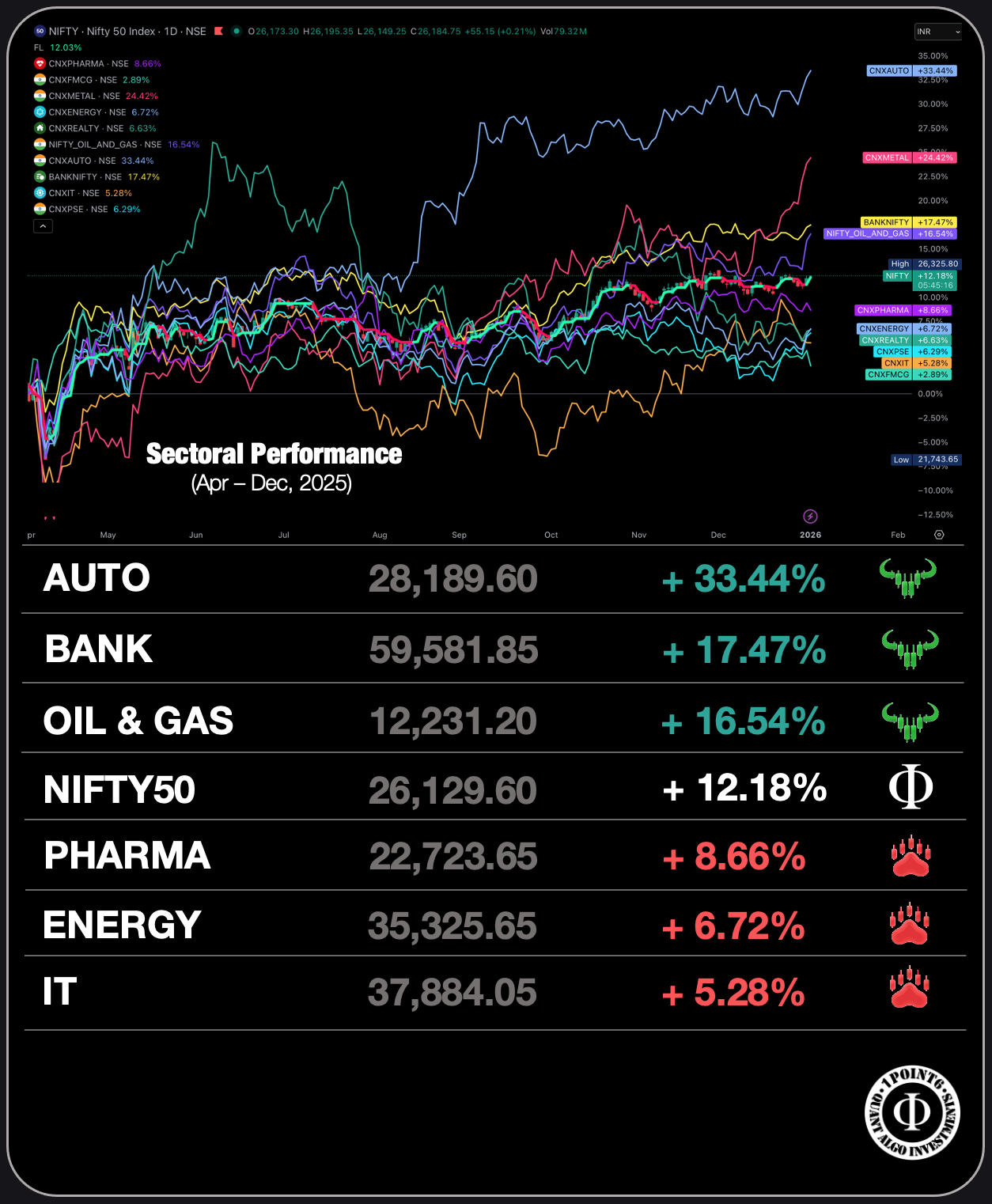Select the CNXPHARMA red heart icon
The image size is (992, 1204).
click(40, 63)
